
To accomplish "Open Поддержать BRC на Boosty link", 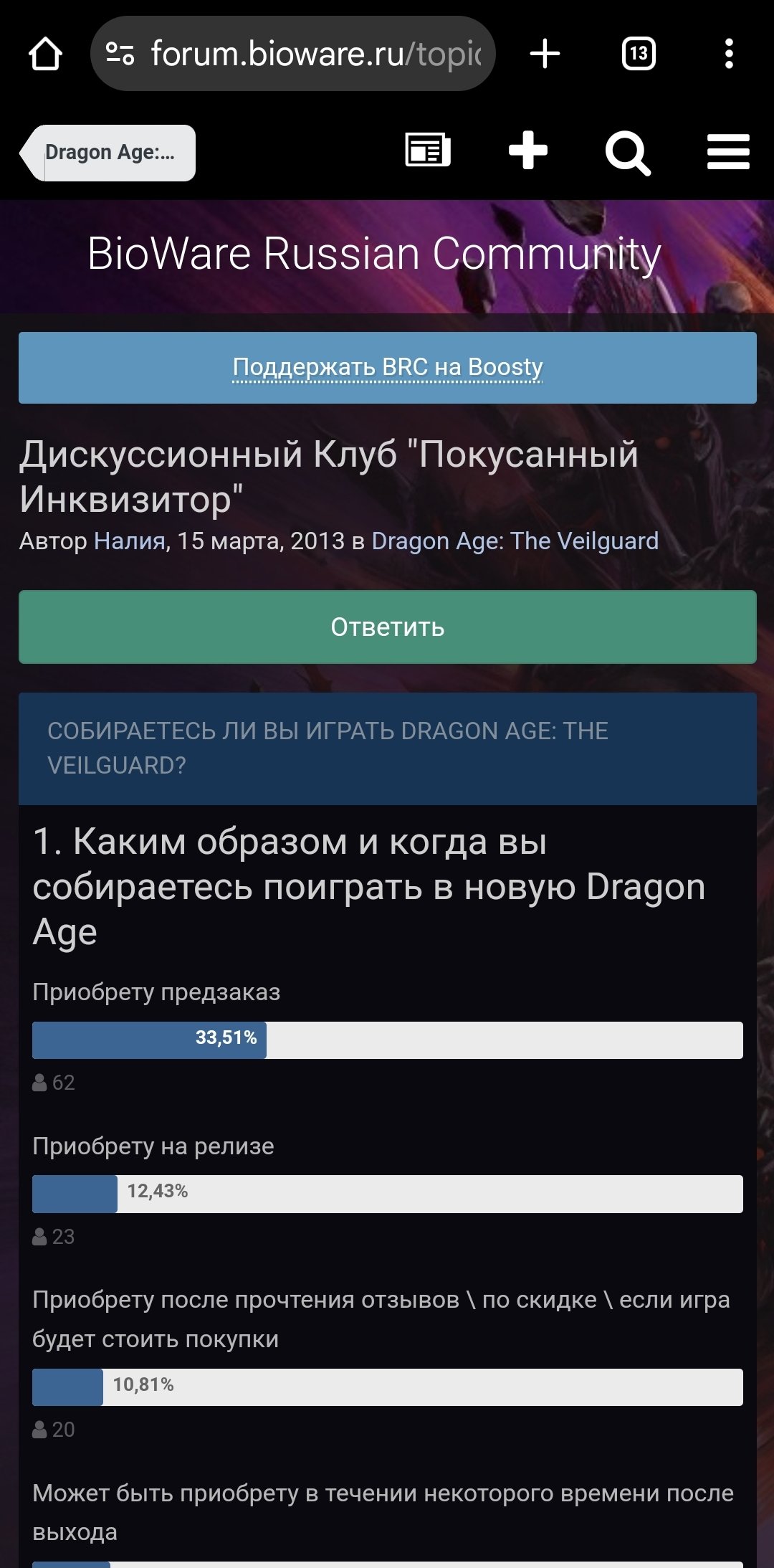I will tap(388, 367).
